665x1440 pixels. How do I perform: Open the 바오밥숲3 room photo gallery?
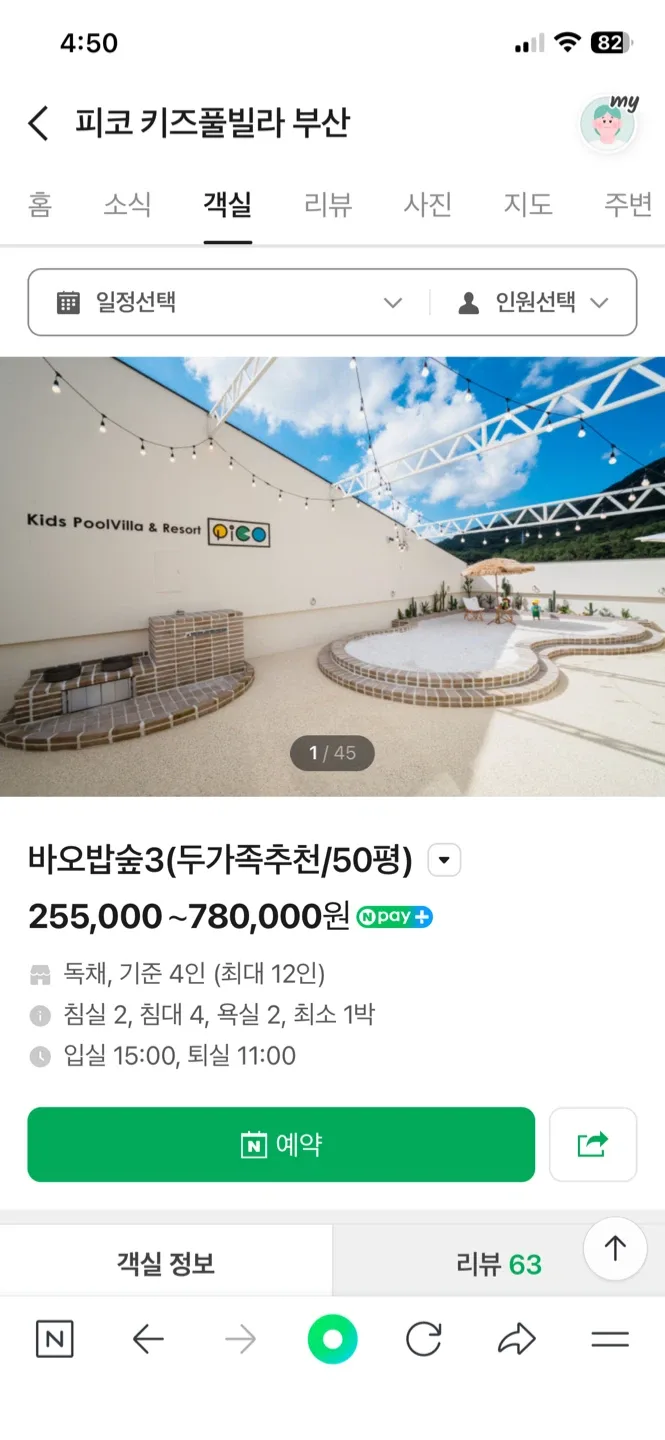click(x=332, y=576)
